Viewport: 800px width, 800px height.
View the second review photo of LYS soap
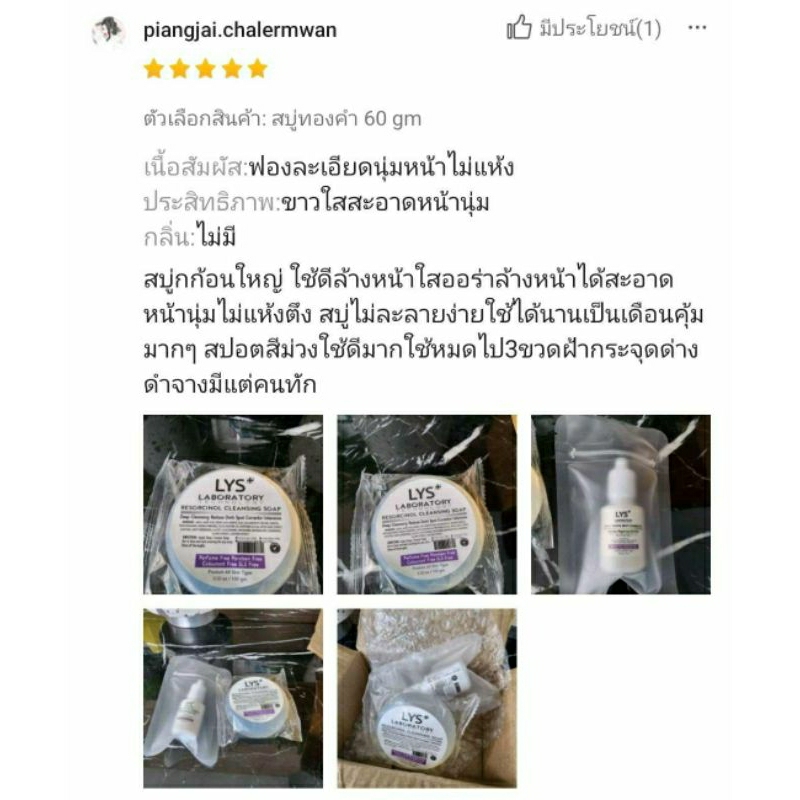(427, 504)
